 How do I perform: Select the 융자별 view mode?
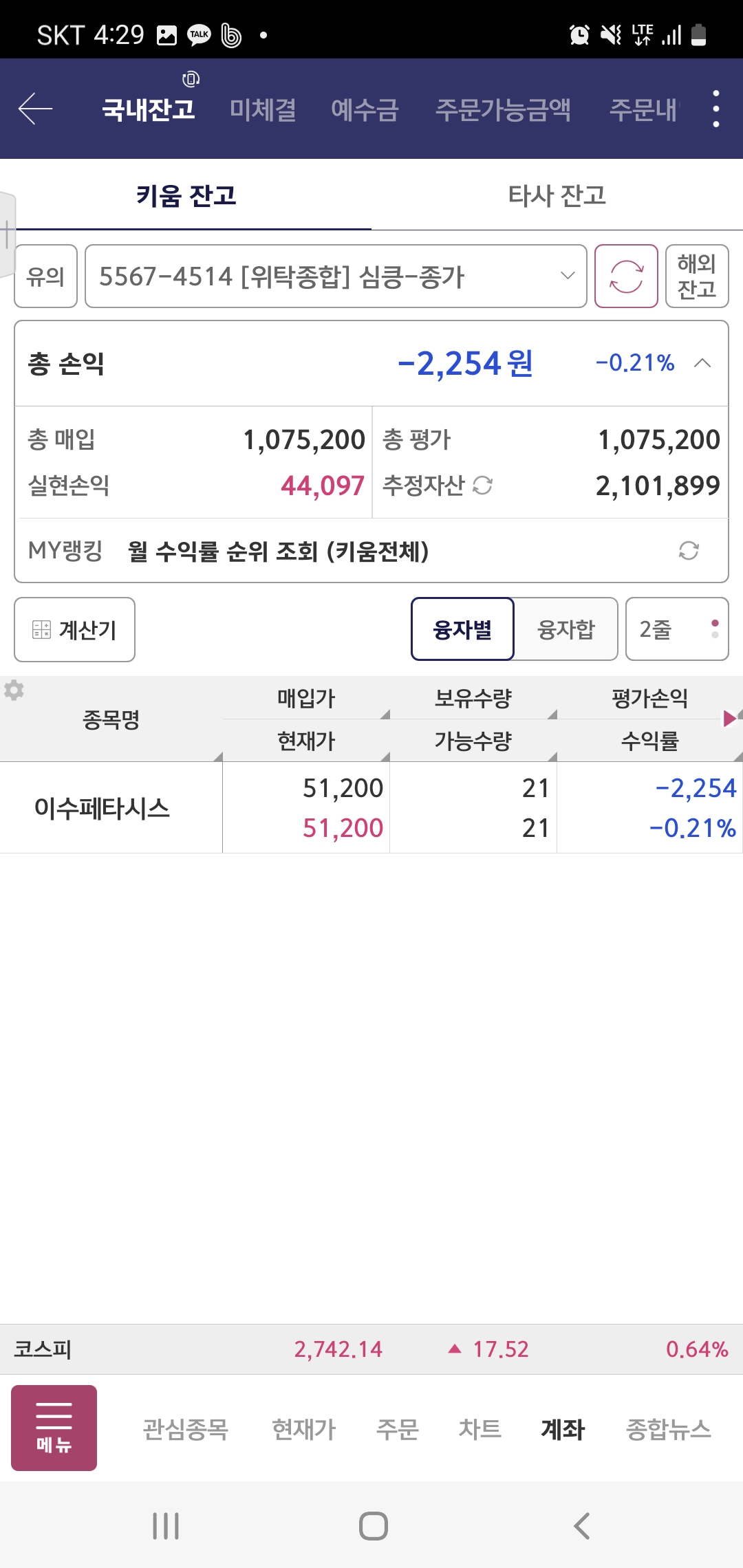462,629
